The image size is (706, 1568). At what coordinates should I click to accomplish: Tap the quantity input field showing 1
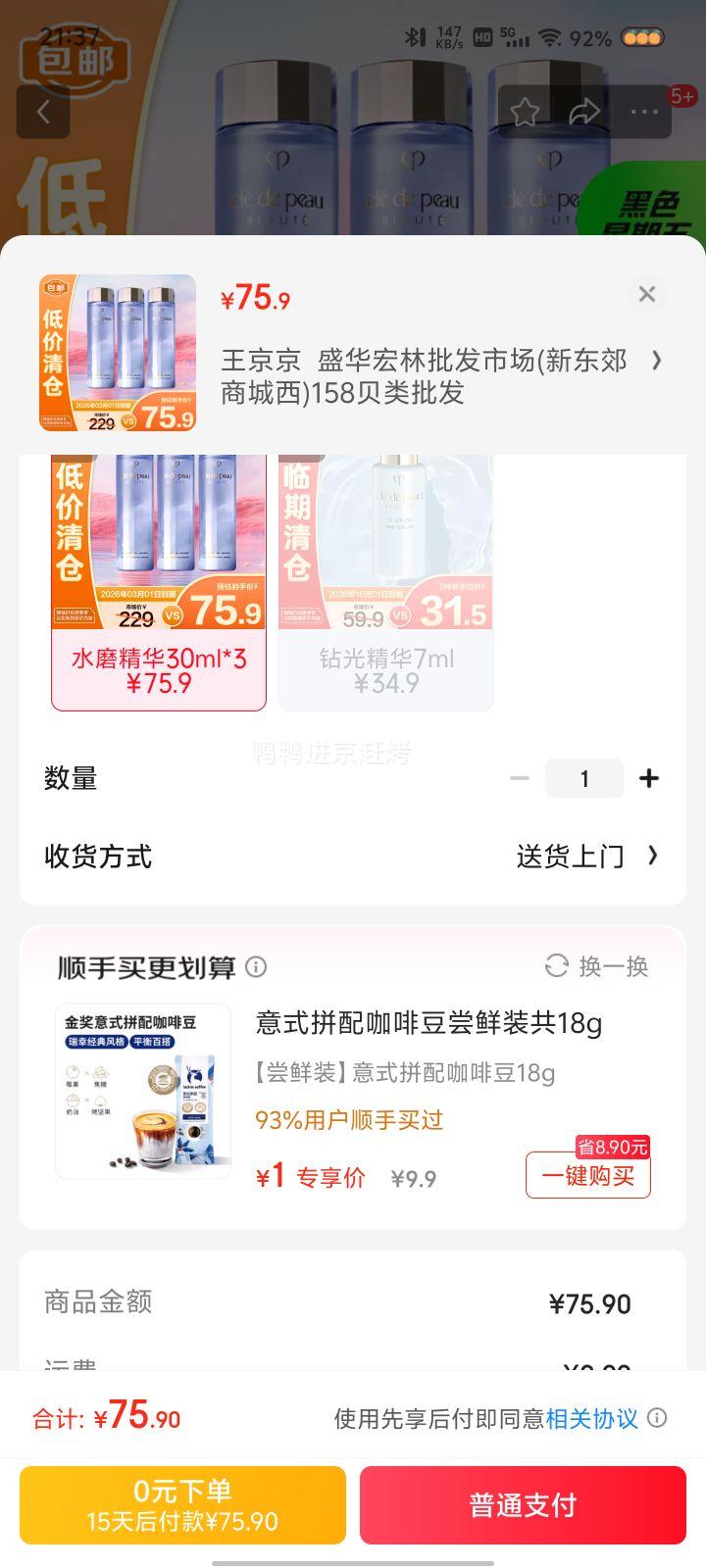584,777
